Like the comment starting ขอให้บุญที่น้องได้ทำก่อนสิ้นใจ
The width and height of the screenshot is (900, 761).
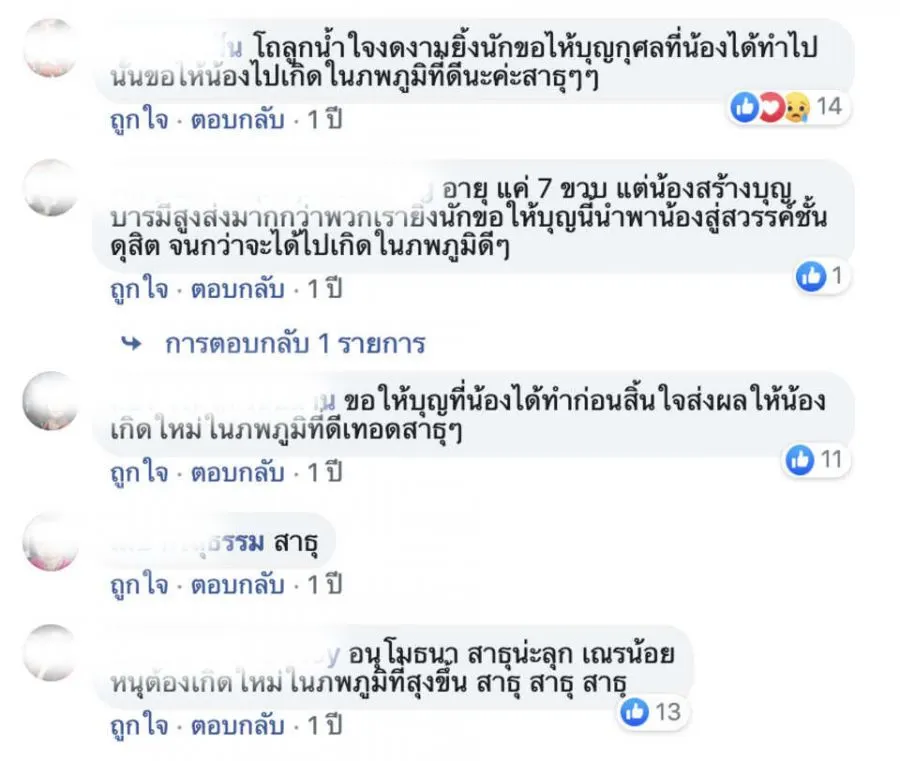coord(138,471)
